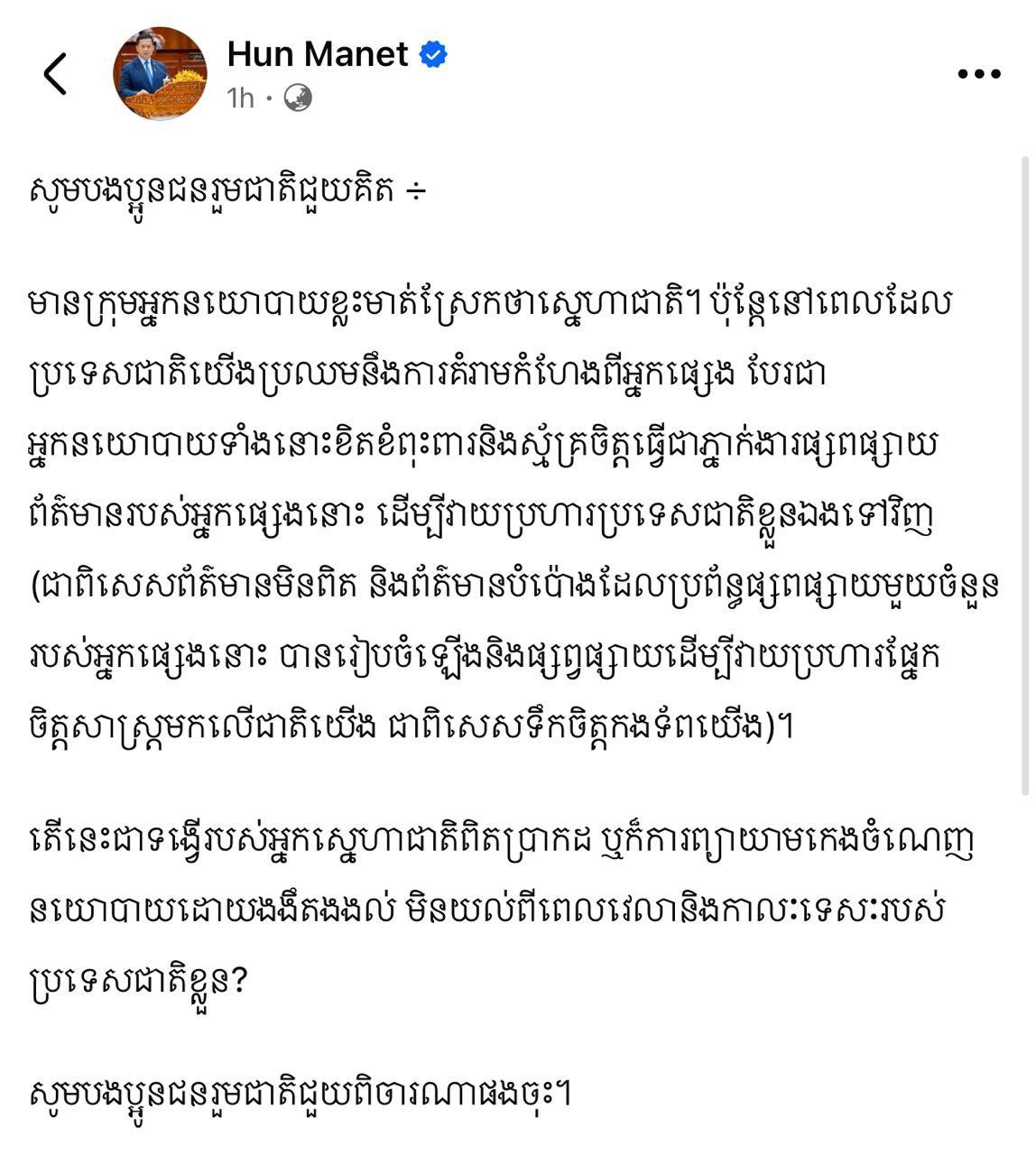
Task: Open Hun Manet's profile picture
Action: [x=160, y=74]
